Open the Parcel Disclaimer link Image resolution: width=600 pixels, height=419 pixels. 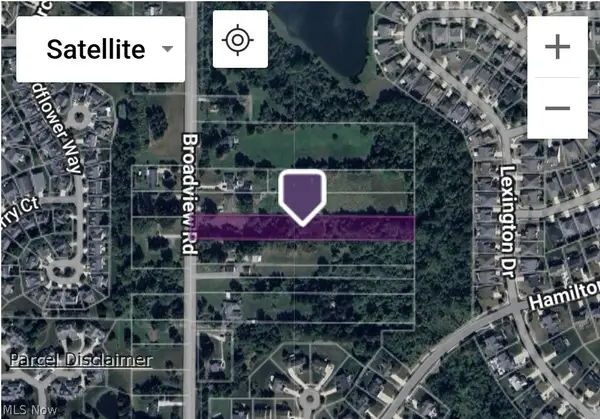click(x=81, y=360)
